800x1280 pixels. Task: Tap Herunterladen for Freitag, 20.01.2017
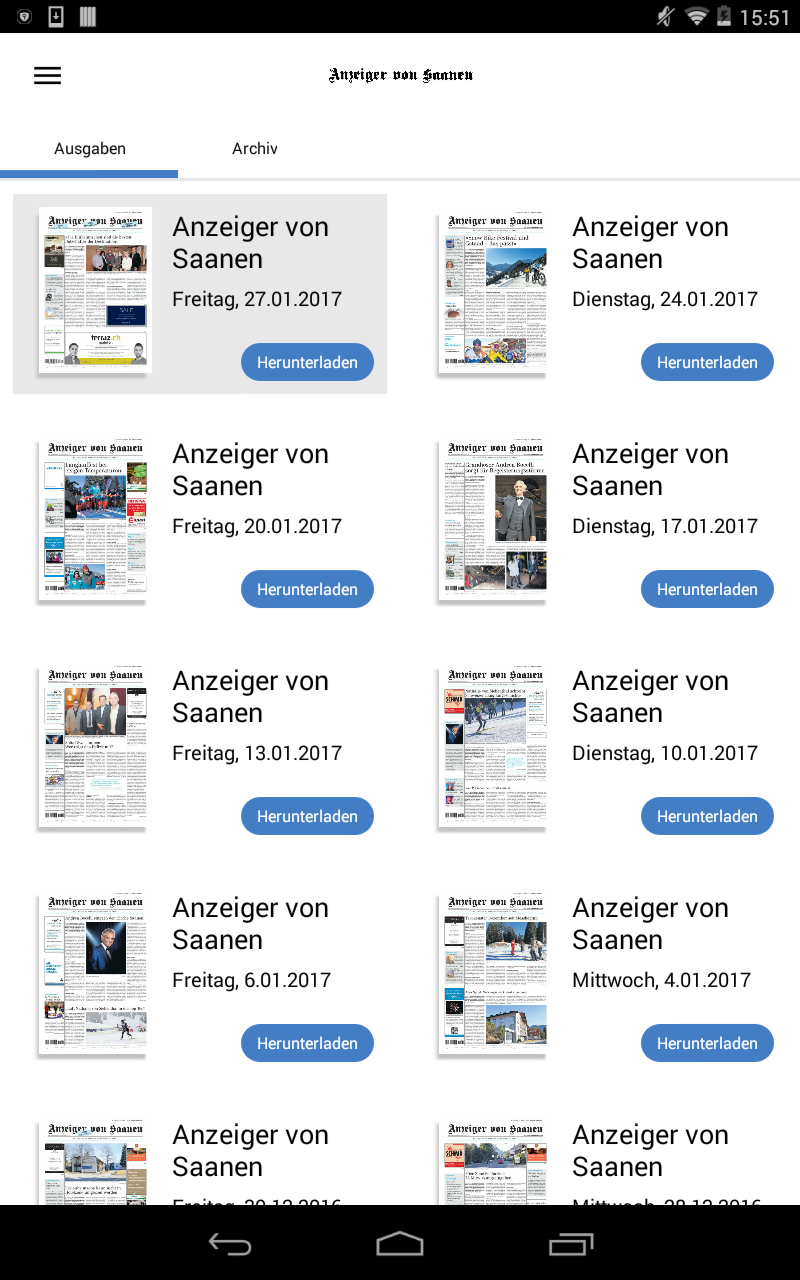coord(307,589)
